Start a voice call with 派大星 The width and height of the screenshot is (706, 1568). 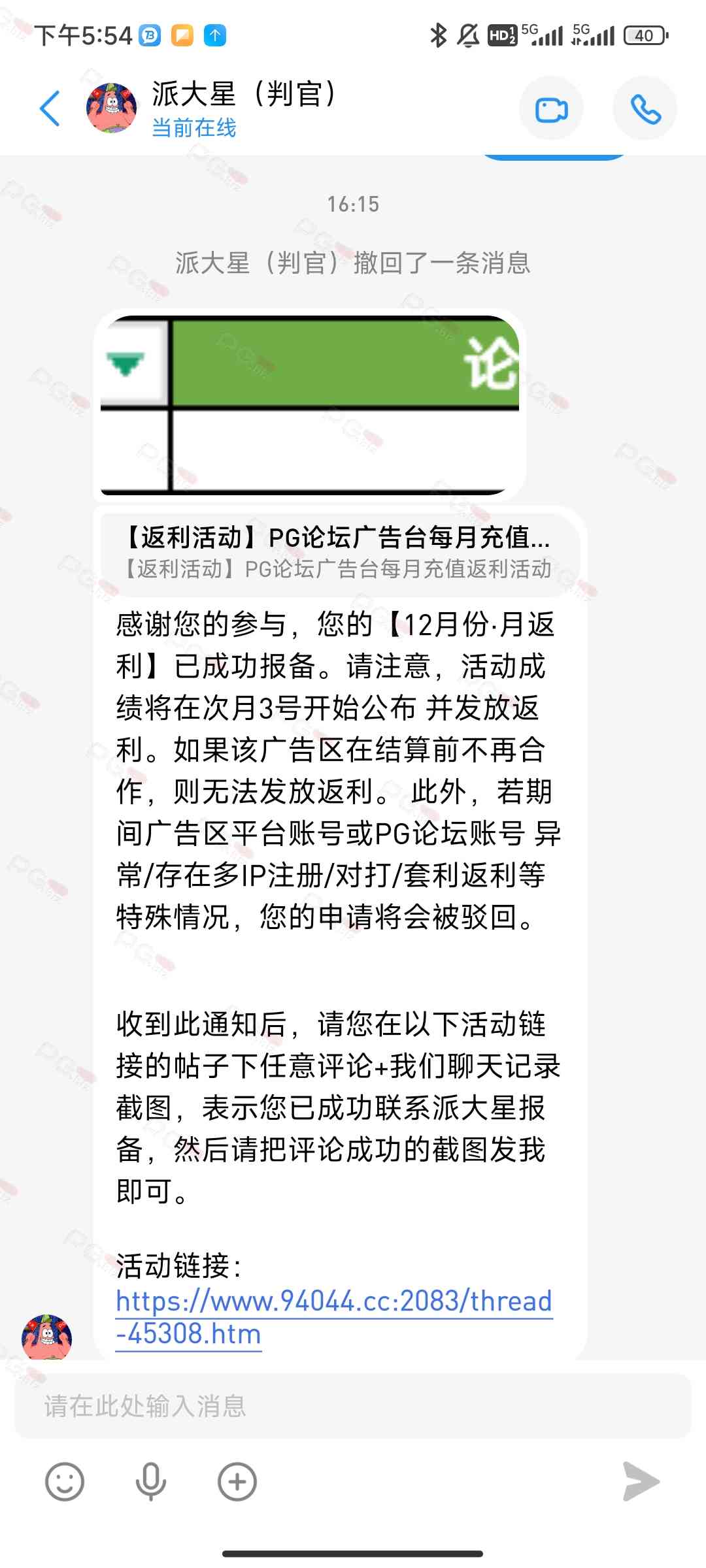pyautogui.click(x=645, y=109)
